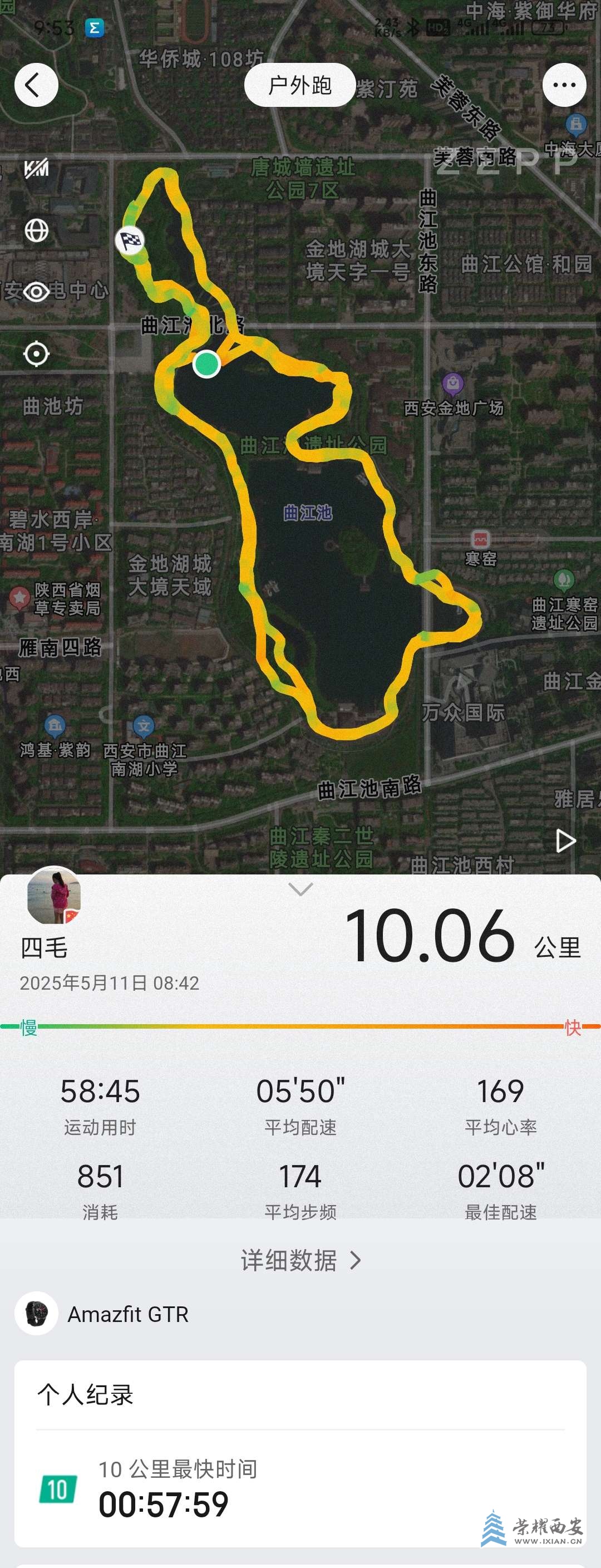This screenshot has width=601, height=1568.
Task: Toggle map visibility with the eye icon
Action: click(37, 292)
